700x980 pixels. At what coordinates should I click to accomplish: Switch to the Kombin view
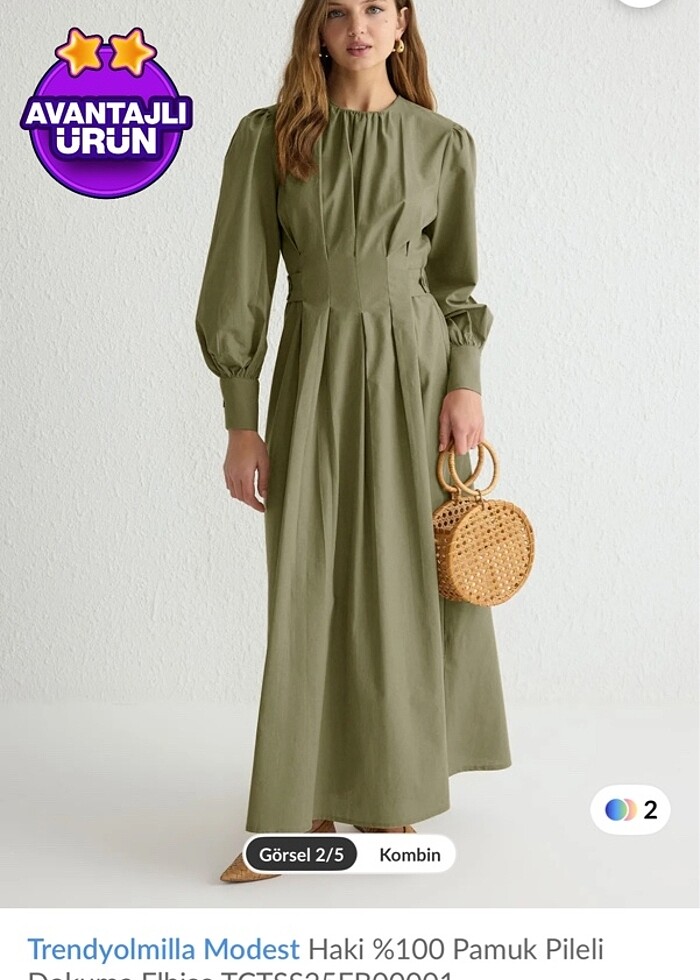[409, 854]
